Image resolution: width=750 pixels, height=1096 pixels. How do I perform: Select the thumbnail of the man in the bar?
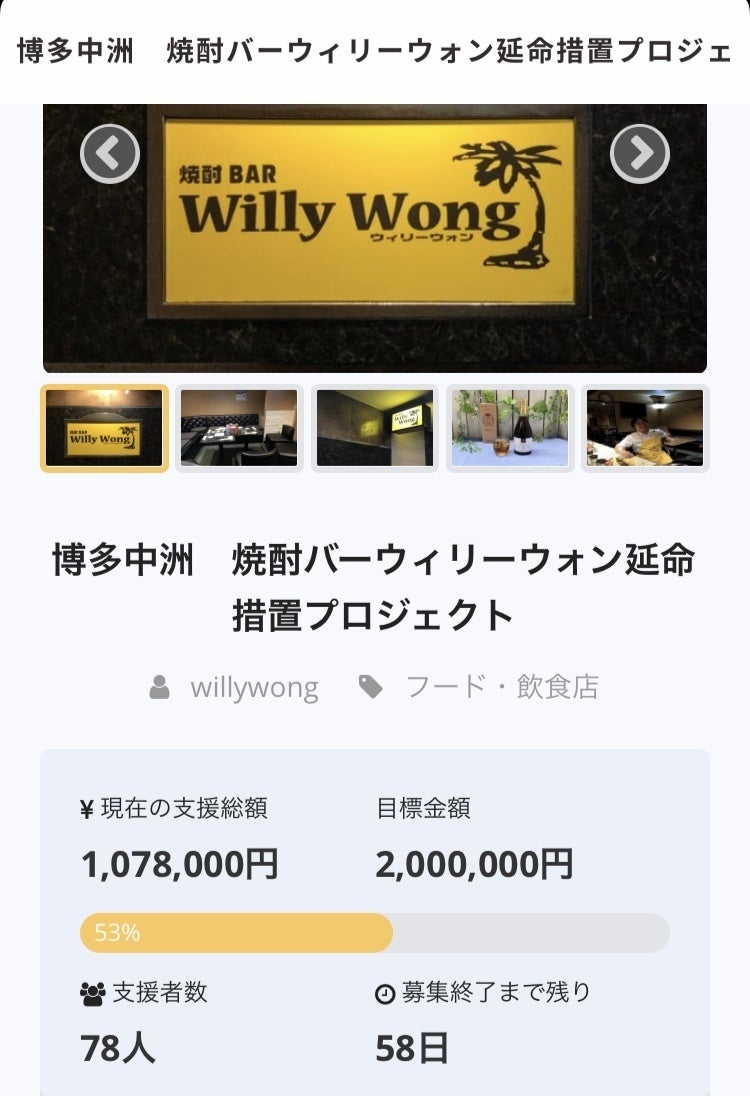645,428
